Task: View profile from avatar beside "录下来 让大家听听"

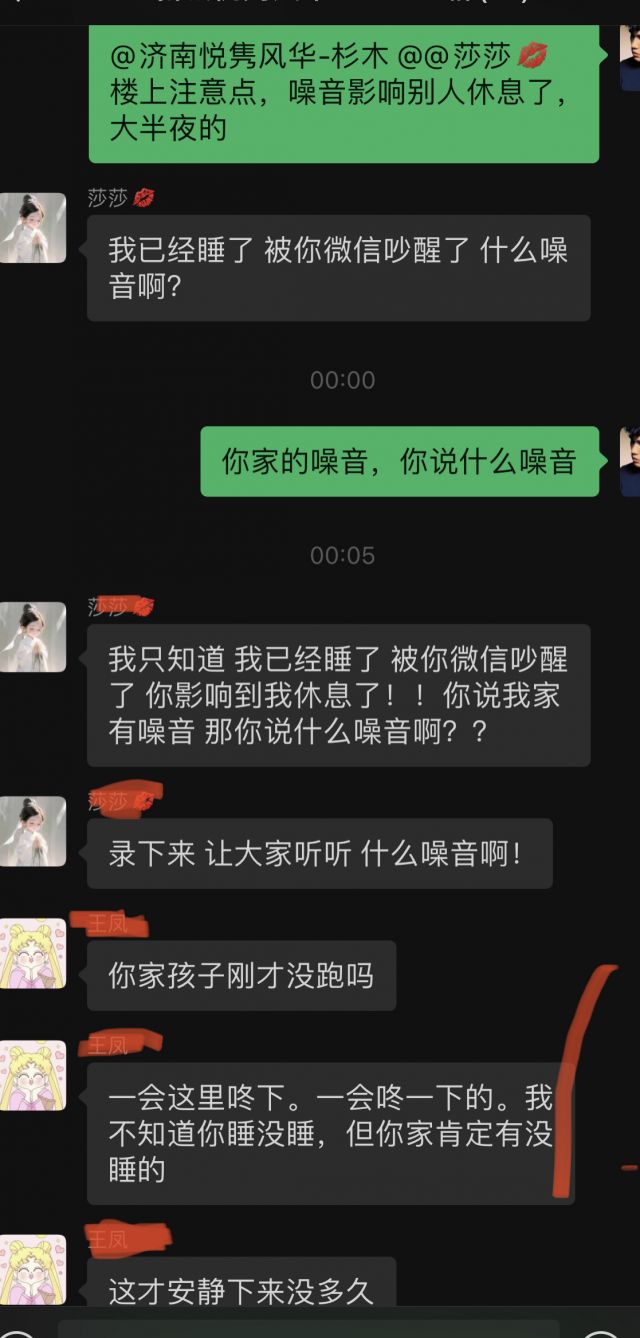Action: (x=33, y=831)
